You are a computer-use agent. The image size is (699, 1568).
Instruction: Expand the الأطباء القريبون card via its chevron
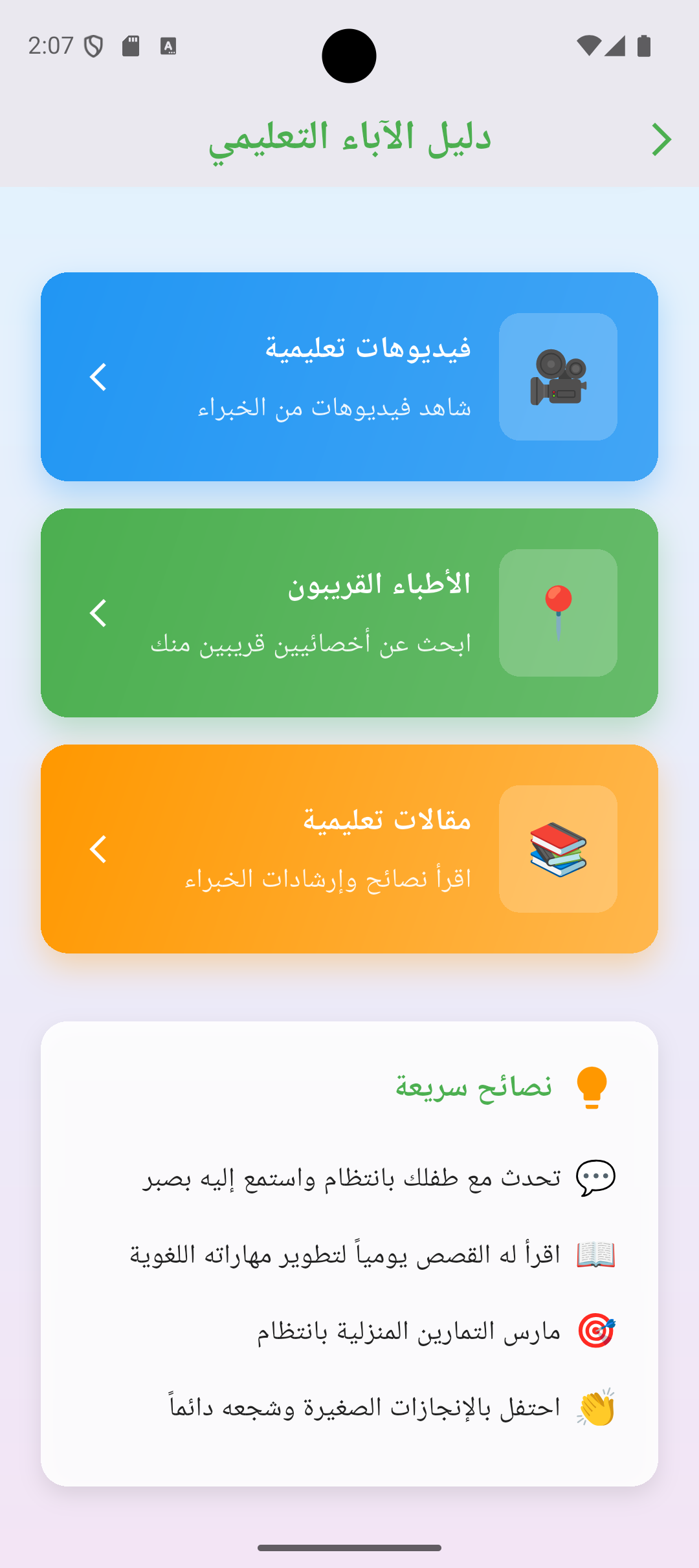tap(99, 612)
